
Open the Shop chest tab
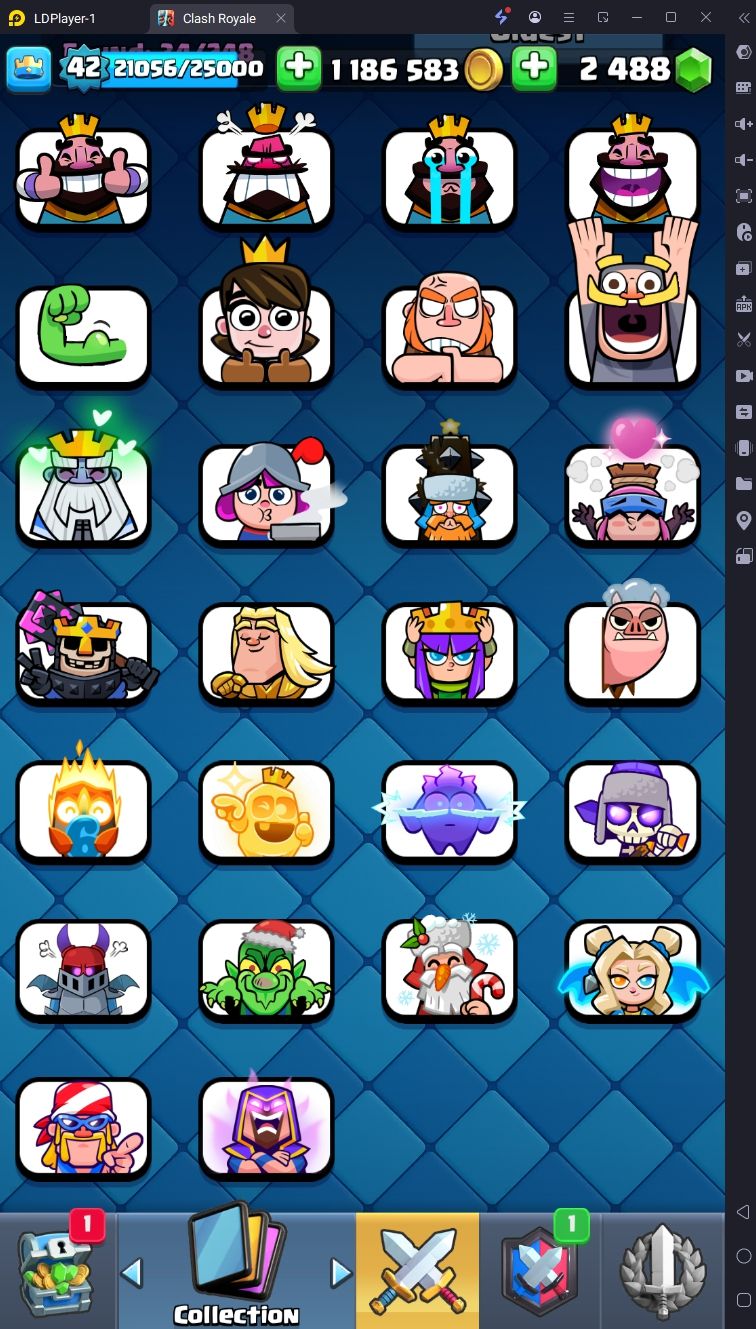[58, 1270]
